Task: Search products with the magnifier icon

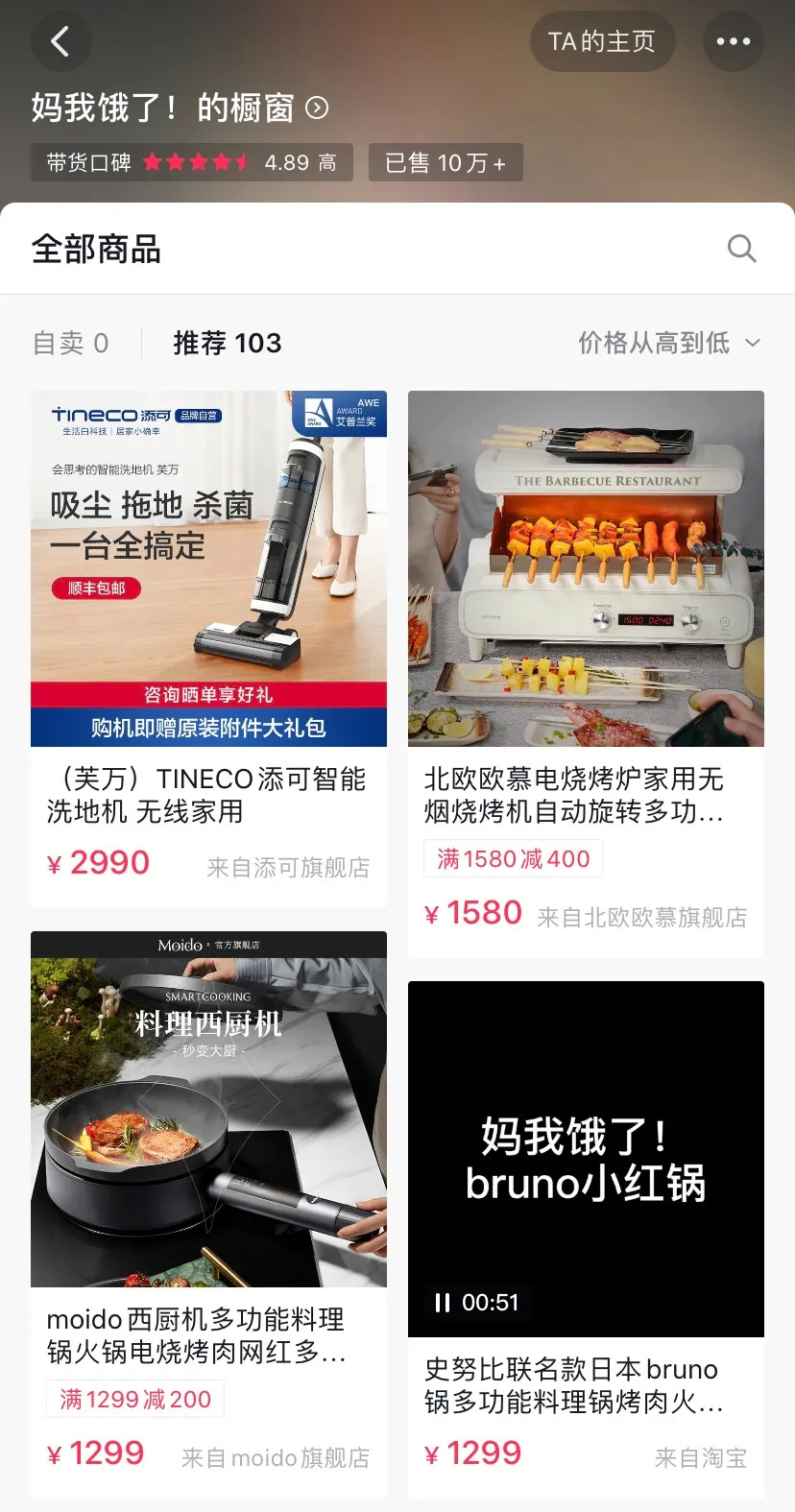Action: (x=741, y=249)
